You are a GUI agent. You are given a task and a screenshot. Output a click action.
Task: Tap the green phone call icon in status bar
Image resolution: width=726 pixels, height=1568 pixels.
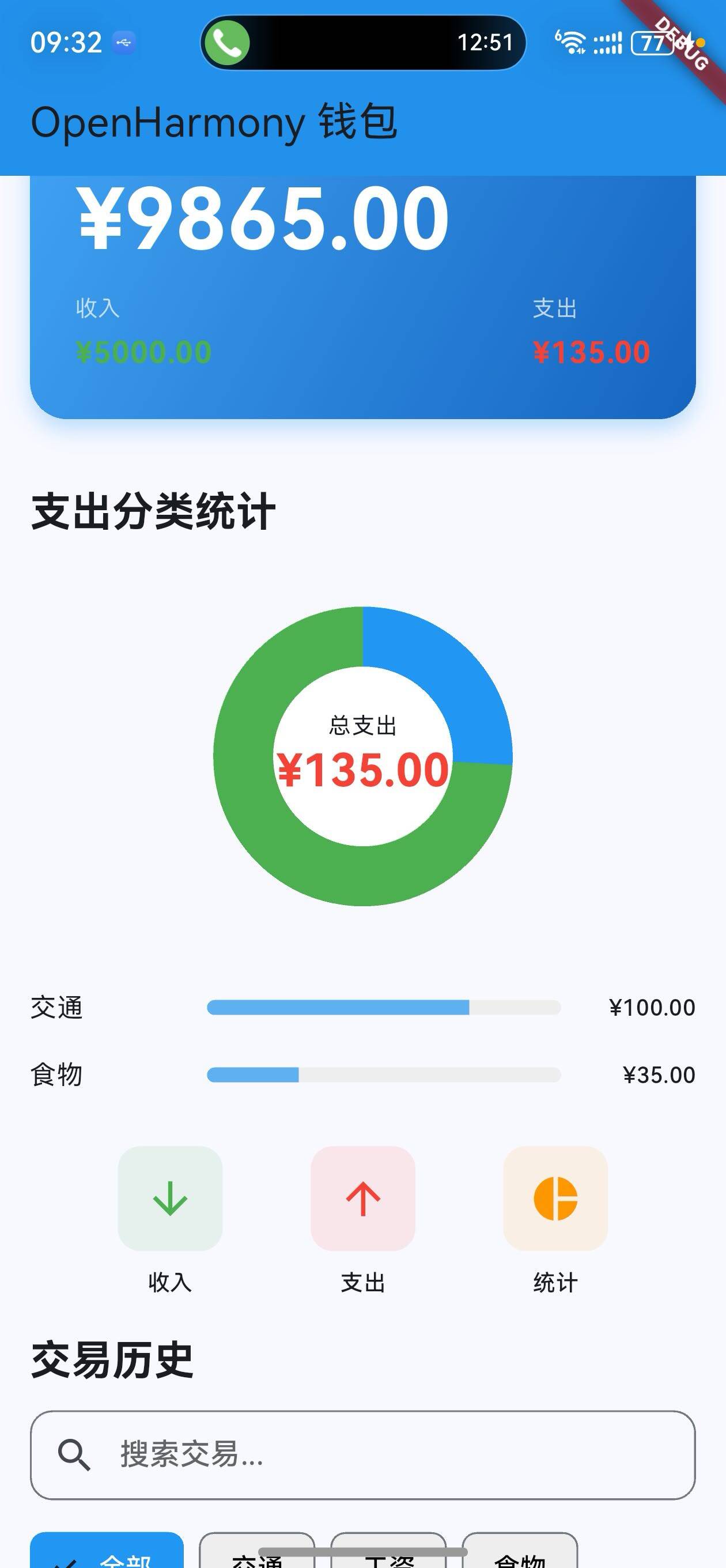[227, 42]
